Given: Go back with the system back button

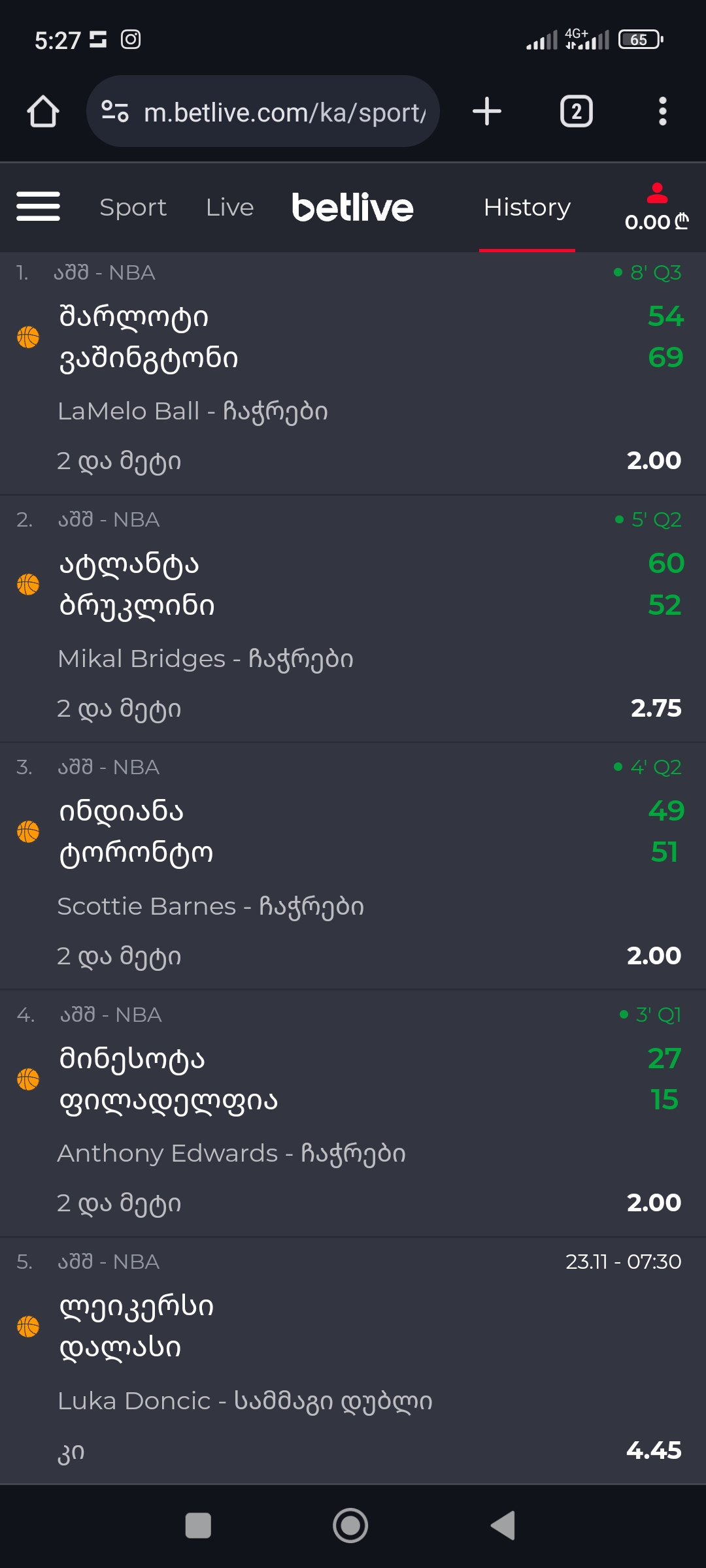Looking at the screenshot, I should pyautogui.click(x=503, y=1526).
